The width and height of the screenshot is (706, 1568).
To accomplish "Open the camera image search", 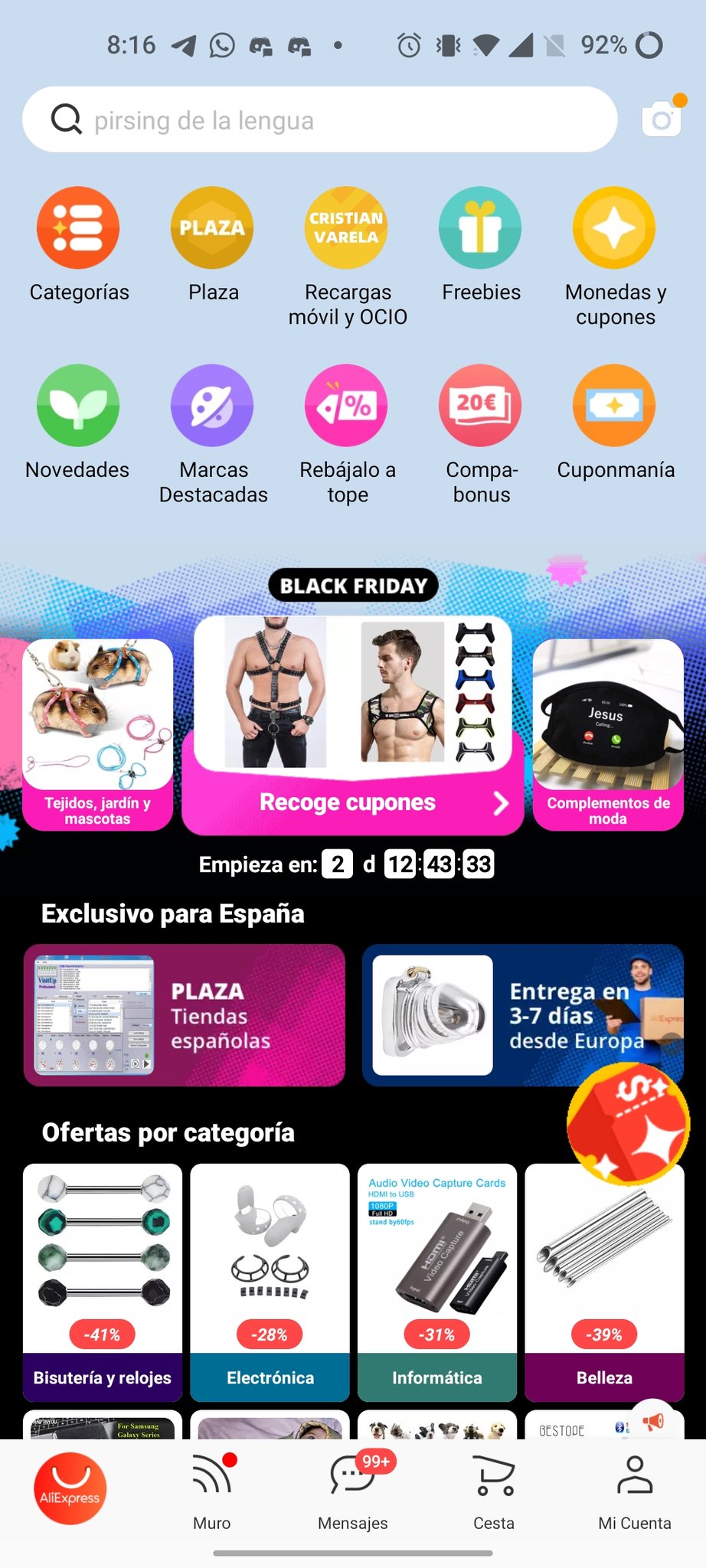I will pos(661,119).
